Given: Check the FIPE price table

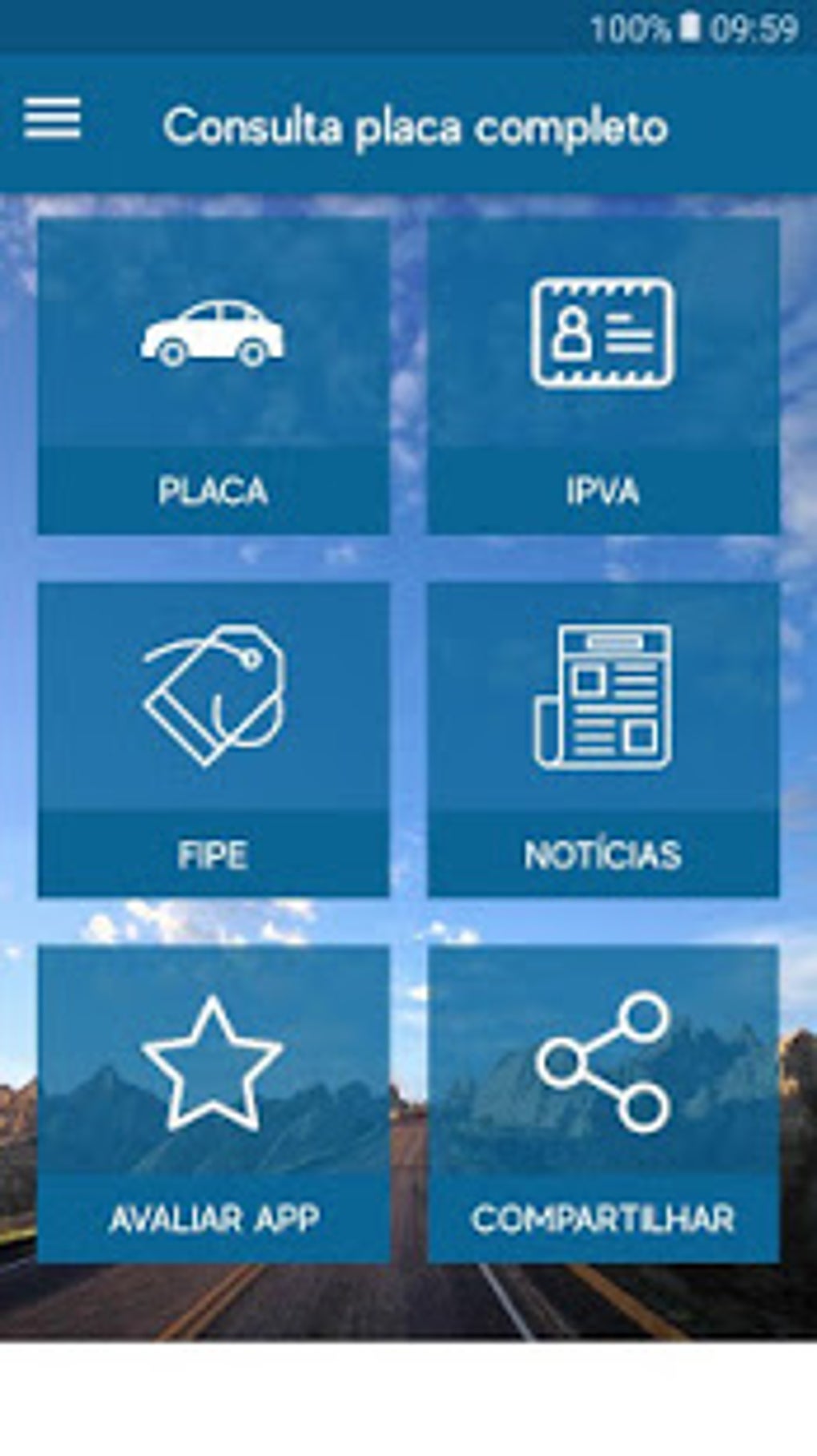Looking at the screenshot, I should tap(213, 739).
